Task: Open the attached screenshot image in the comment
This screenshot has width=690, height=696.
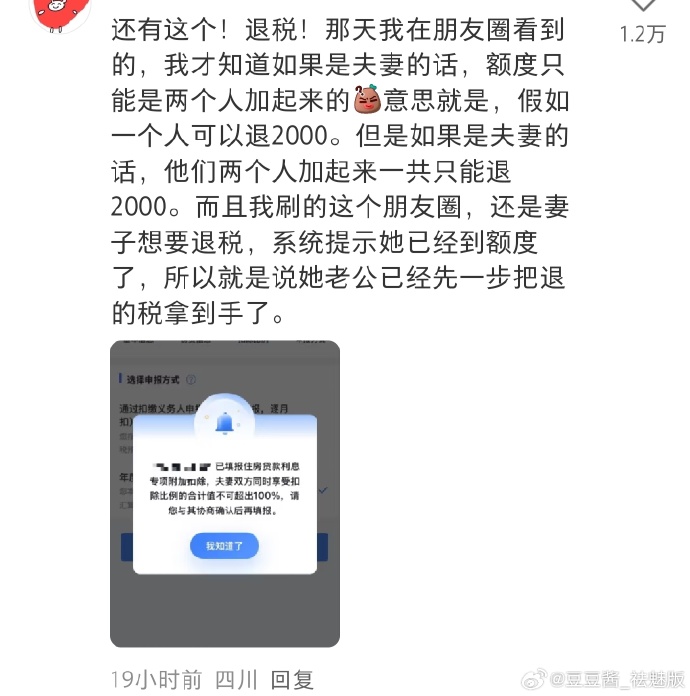Action: 225,493
